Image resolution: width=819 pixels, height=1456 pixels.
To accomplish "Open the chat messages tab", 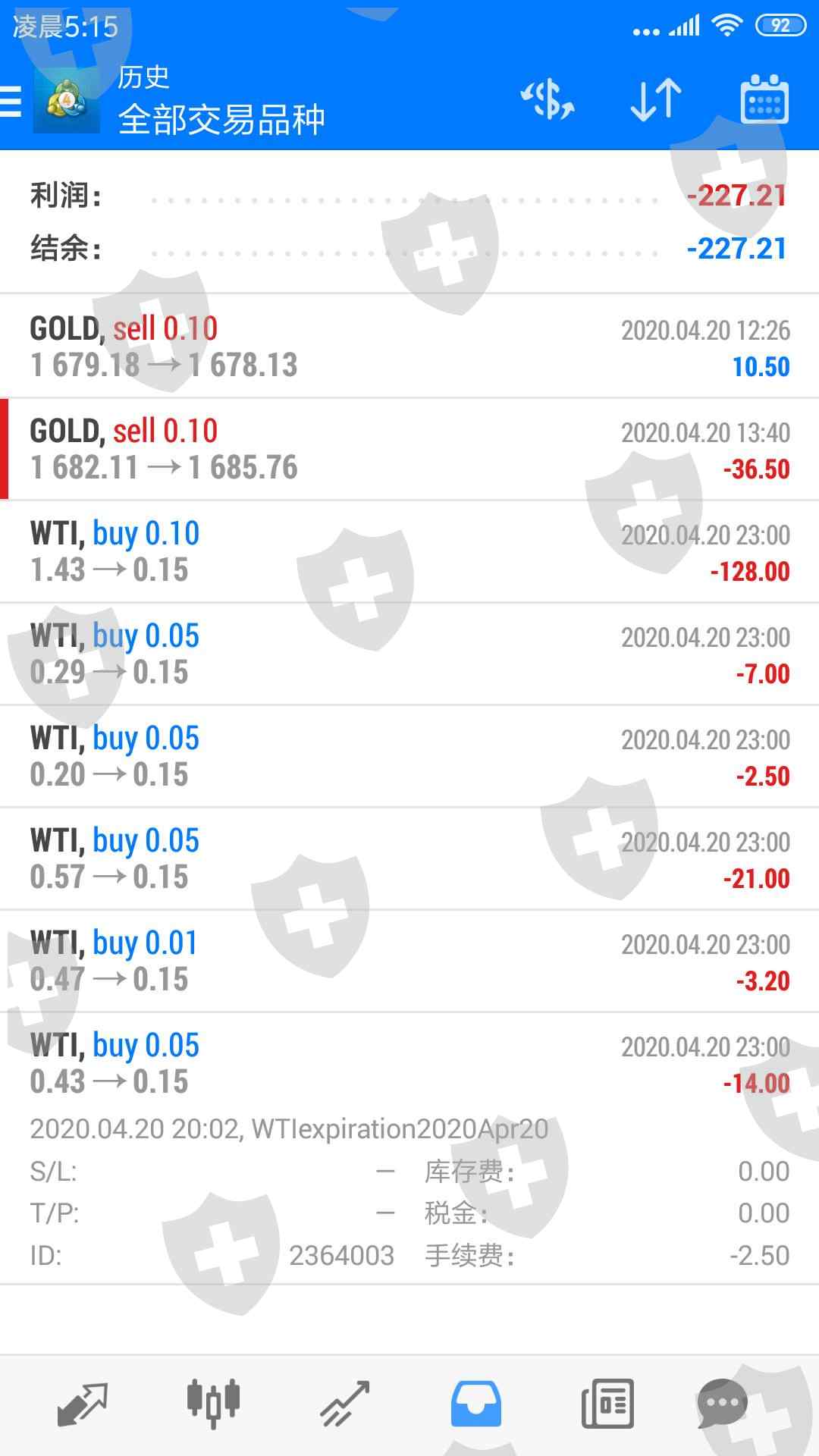I will click(722, 1404).
